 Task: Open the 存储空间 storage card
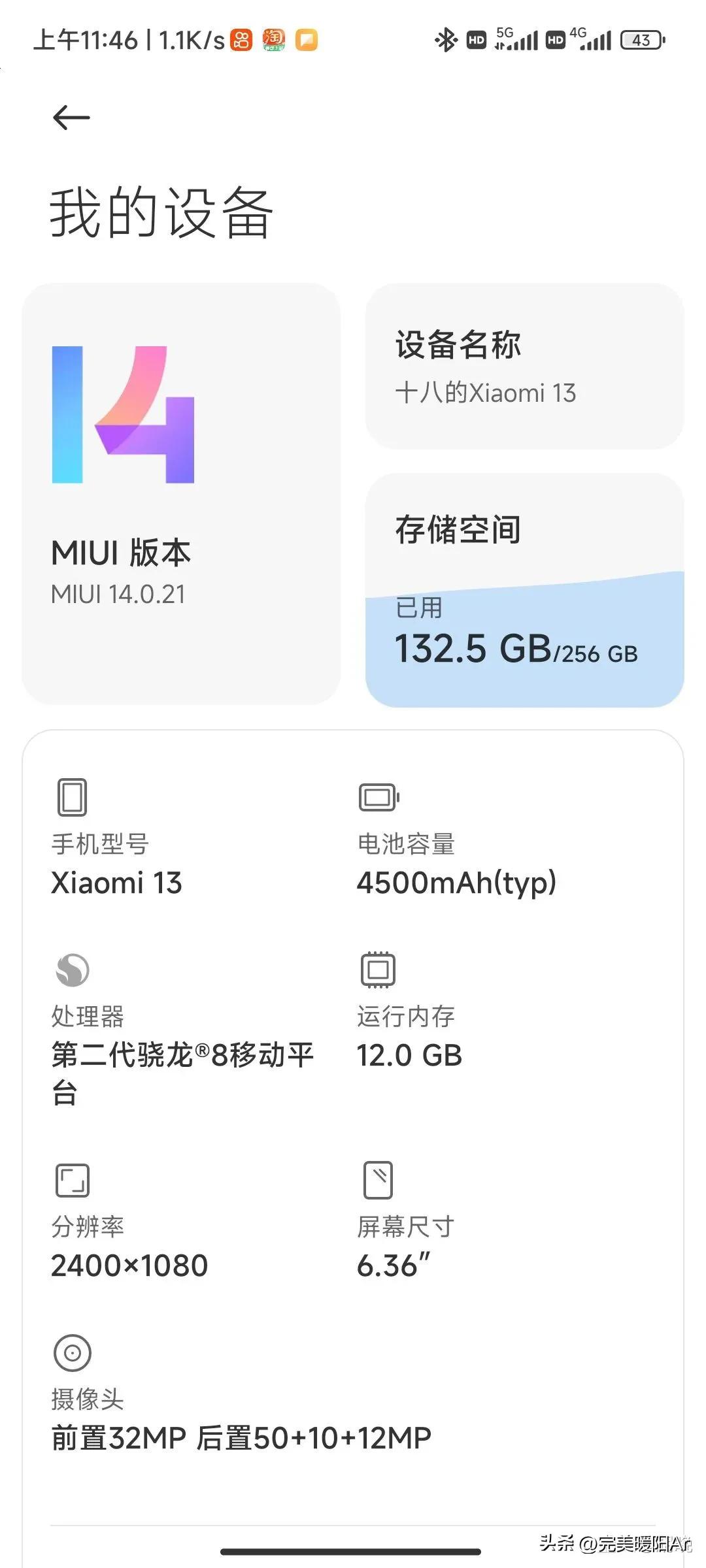click(x=524, y=590)
